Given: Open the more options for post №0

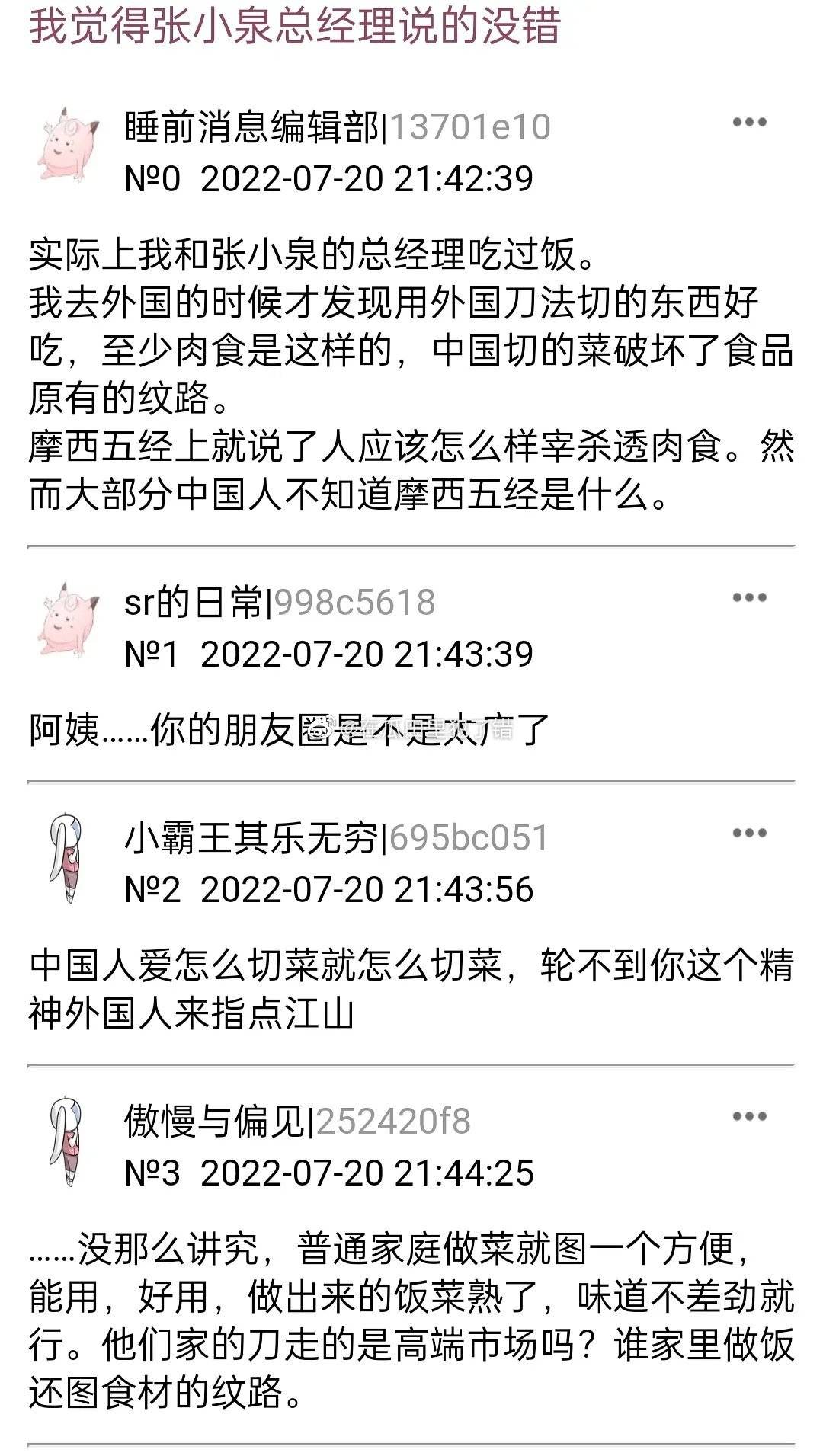Looking at the screenshot, I should (749, 123).
